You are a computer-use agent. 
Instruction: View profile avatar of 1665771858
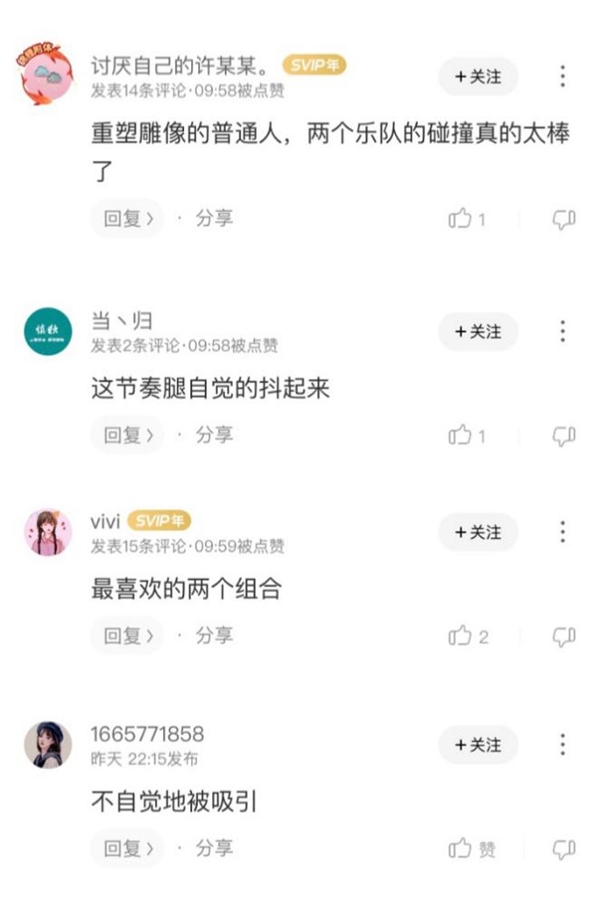[47, 745]
